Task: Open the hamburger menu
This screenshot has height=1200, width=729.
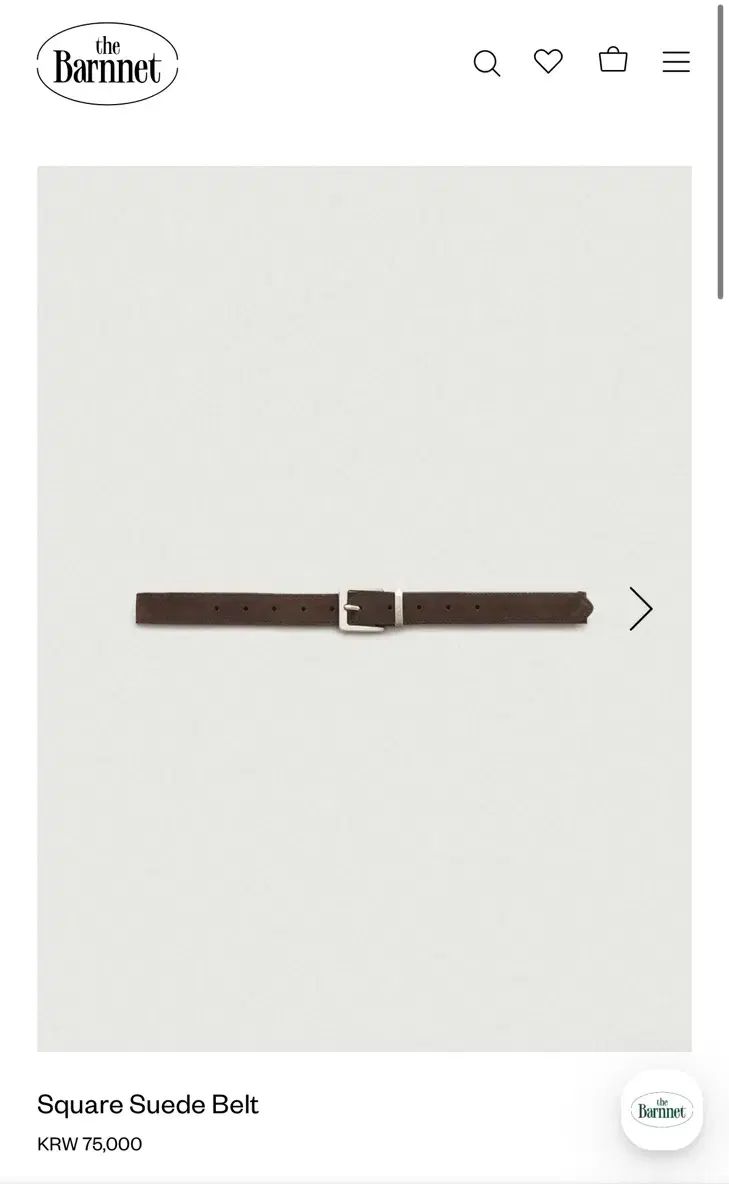Action: click(x=676, y=62)
